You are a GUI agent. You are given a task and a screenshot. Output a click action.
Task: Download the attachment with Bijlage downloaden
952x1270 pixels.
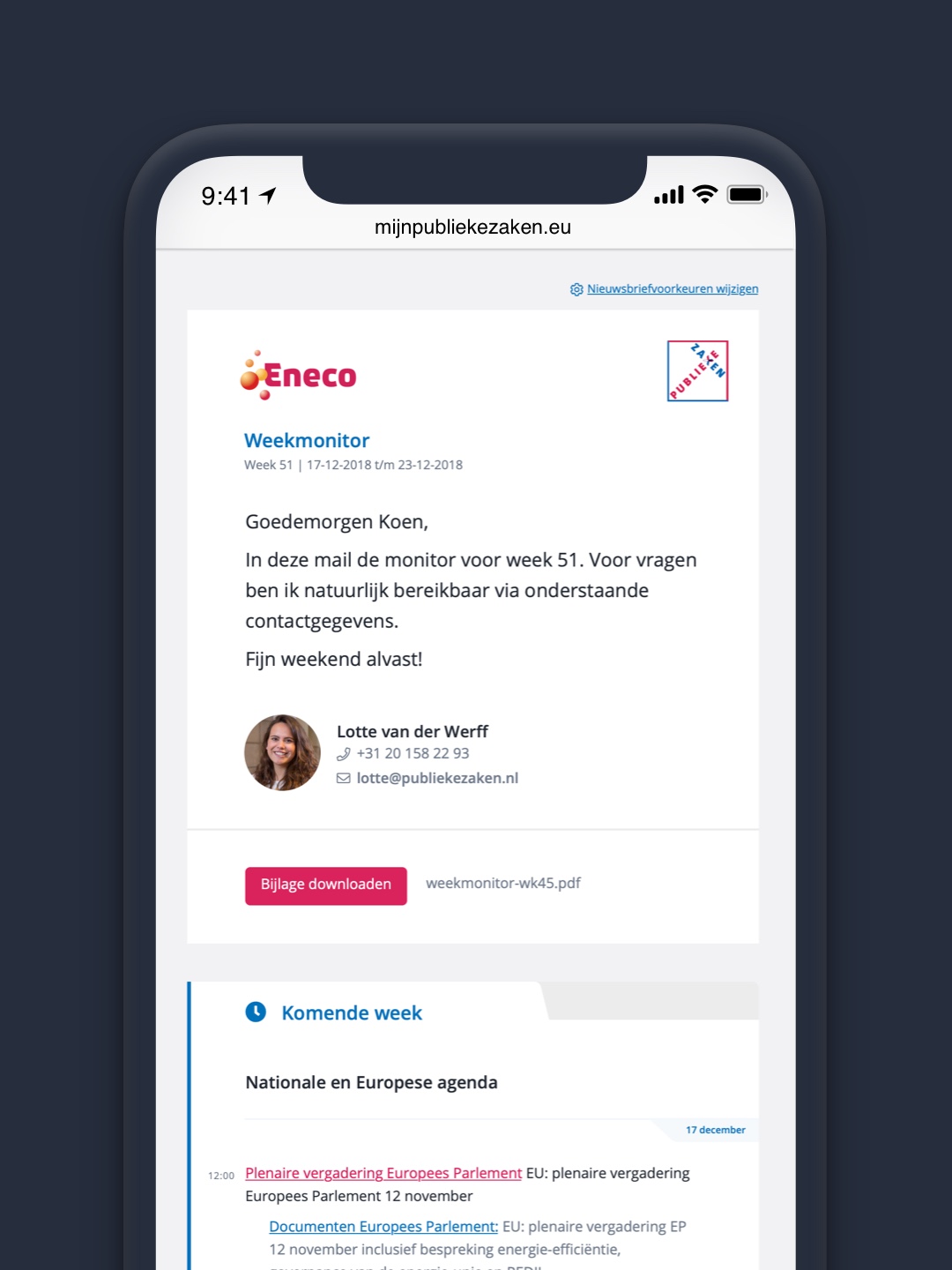325,885
